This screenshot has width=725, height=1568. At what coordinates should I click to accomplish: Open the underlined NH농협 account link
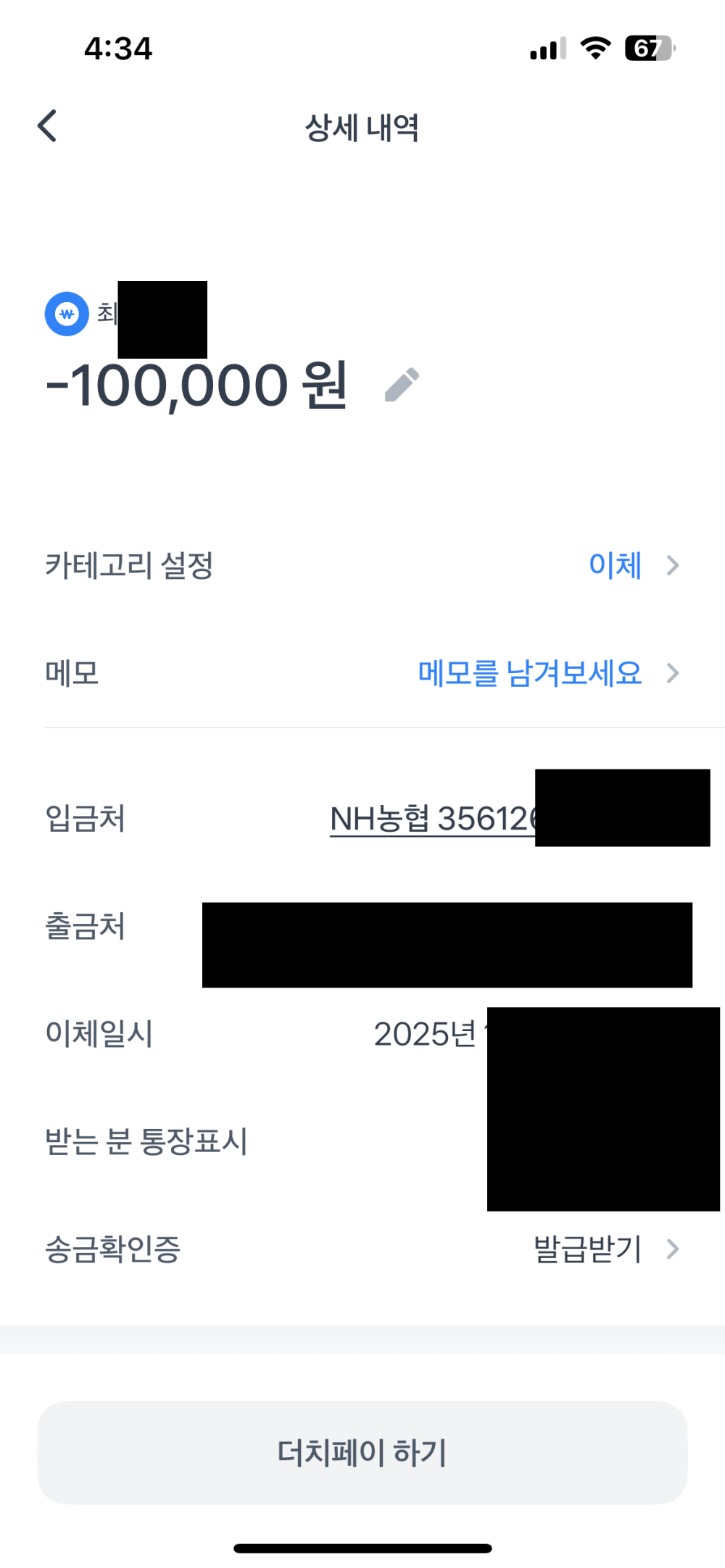pyautogui.click(x=432, y=820)
